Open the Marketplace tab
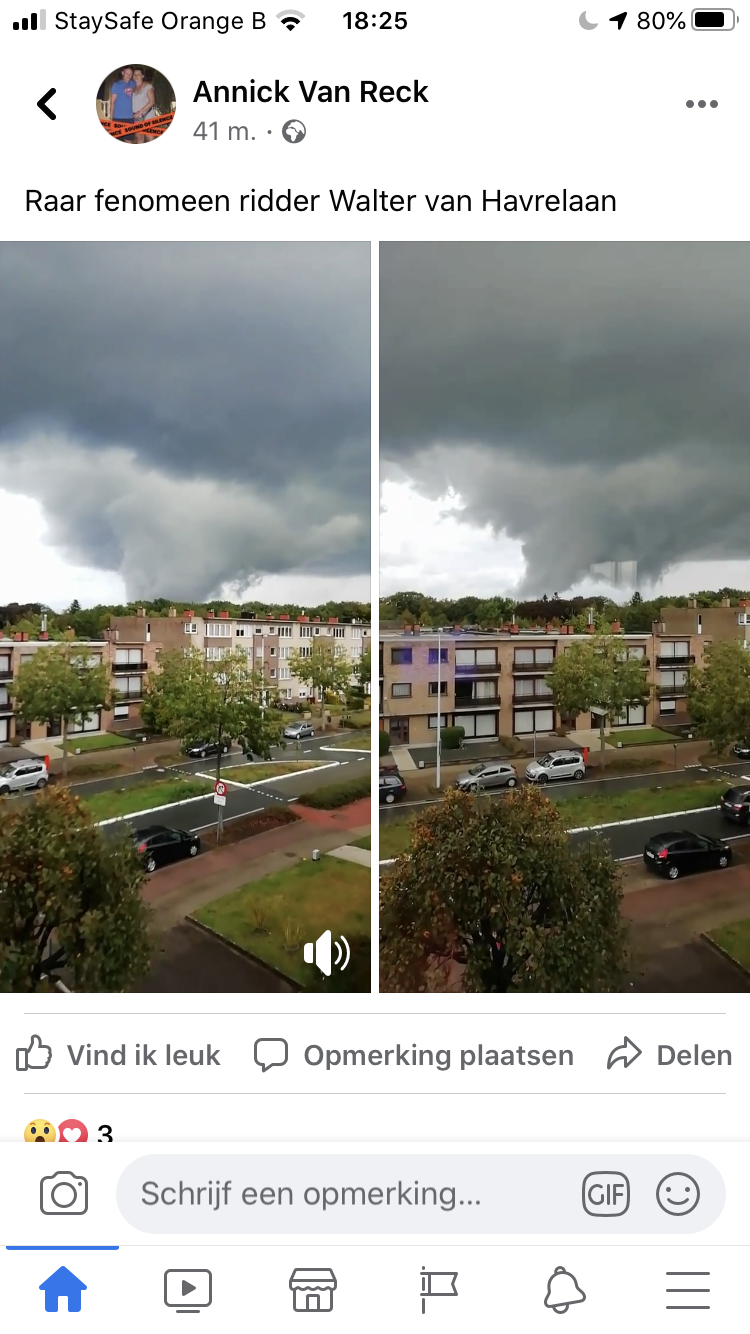Screen dimensions: 750x1334 point(313,1290)
